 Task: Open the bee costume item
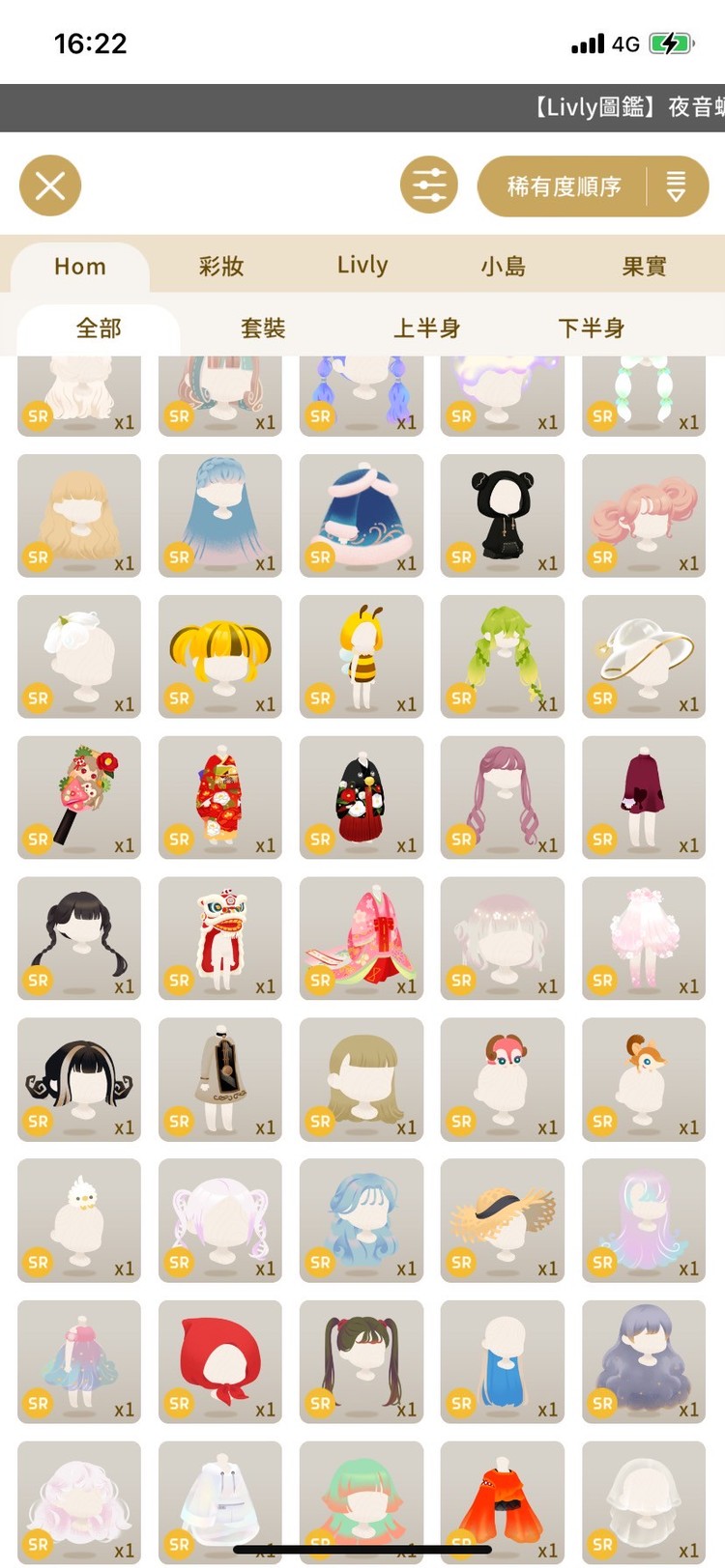[362, 656]
